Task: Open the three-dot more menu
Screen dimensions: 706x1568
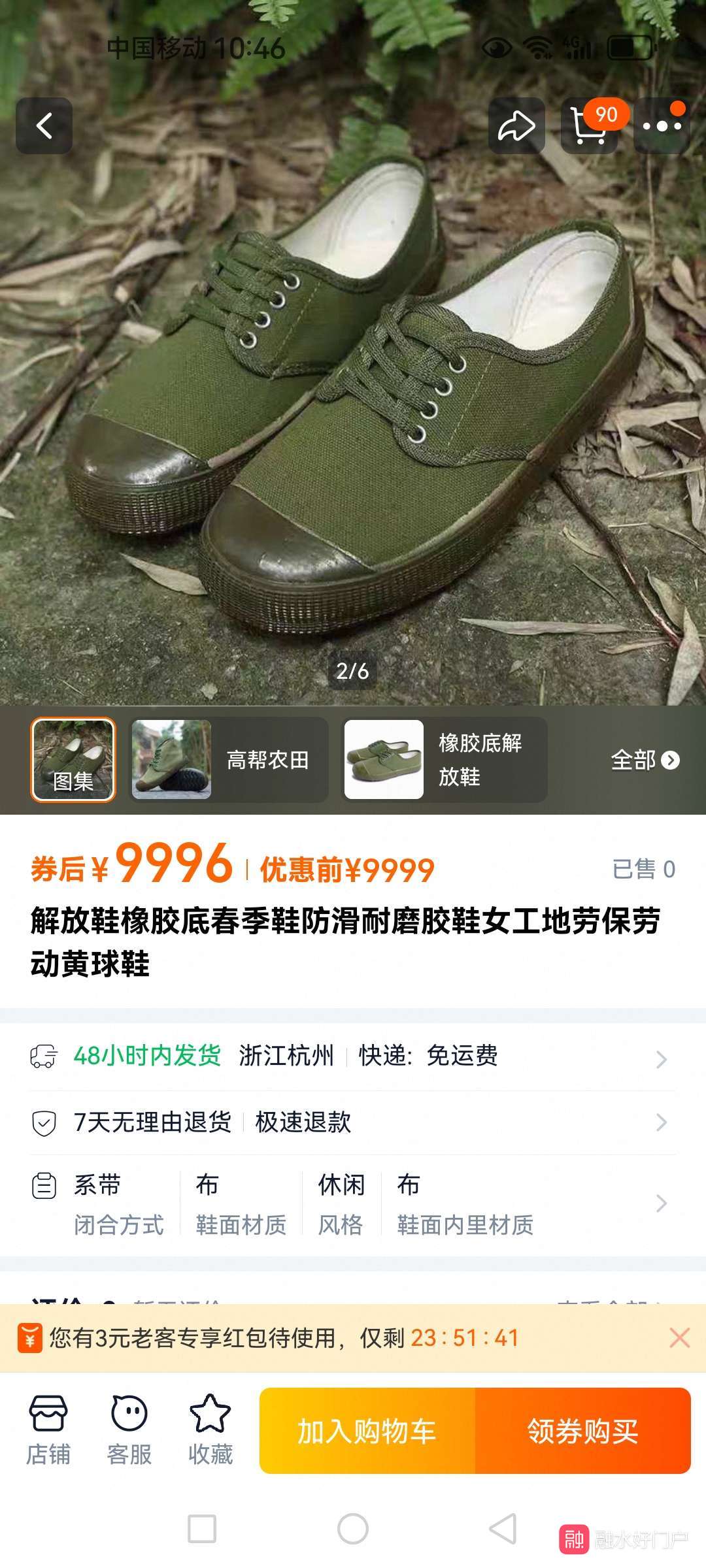Action: click(662, 125)
